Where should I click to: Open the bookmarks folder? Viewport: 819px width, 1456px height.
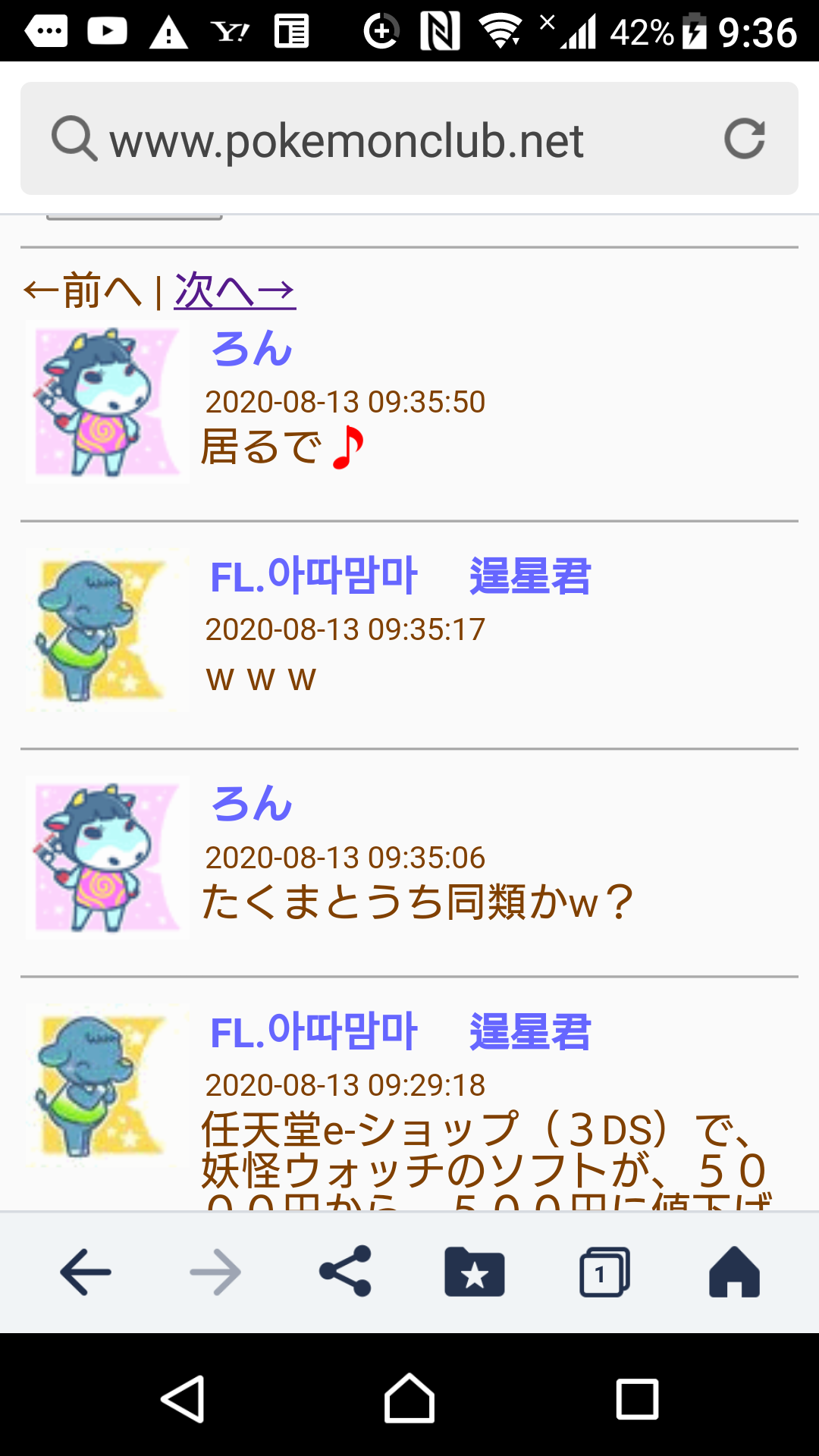point(475,1272)
